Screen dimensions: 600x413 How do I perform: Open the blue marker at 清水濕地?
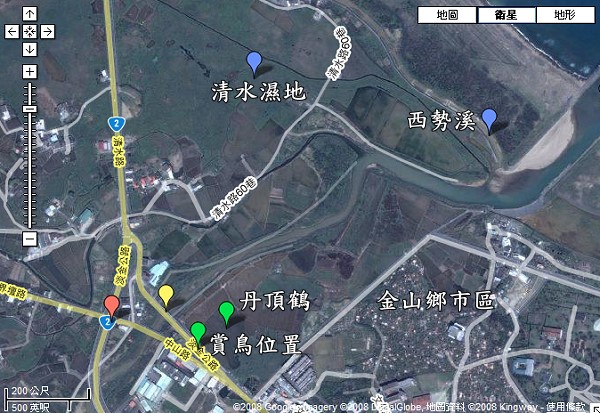pyautogui.click(x=254, y=60)
